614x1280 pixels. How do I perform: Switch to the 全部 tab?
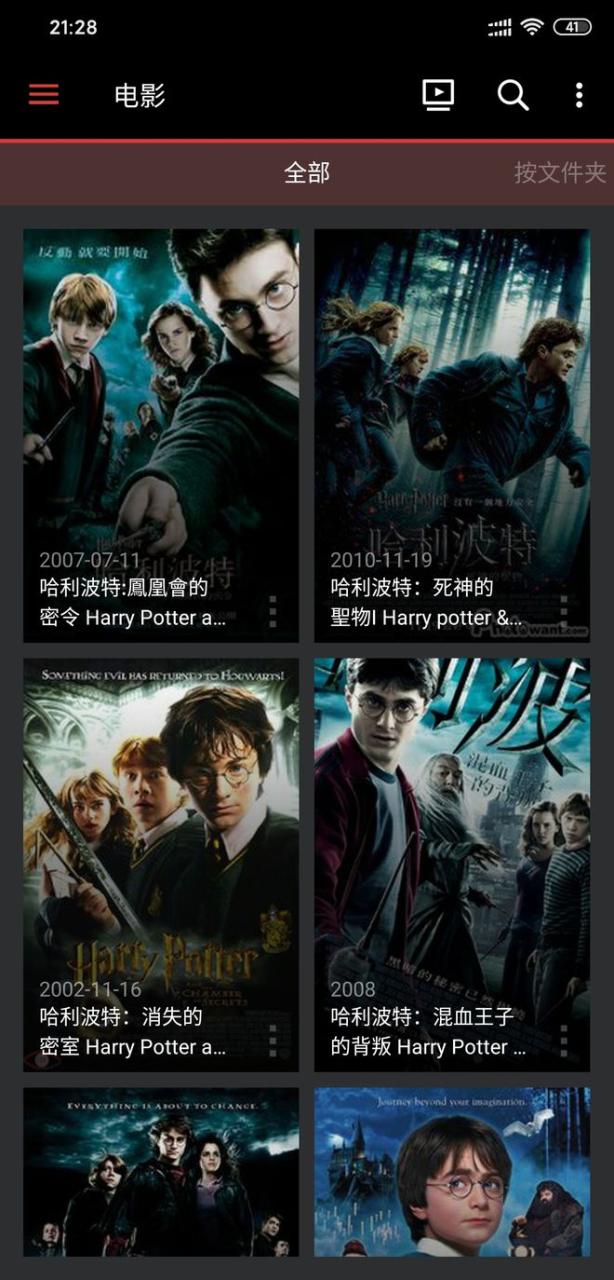click(x=306, y=173)
